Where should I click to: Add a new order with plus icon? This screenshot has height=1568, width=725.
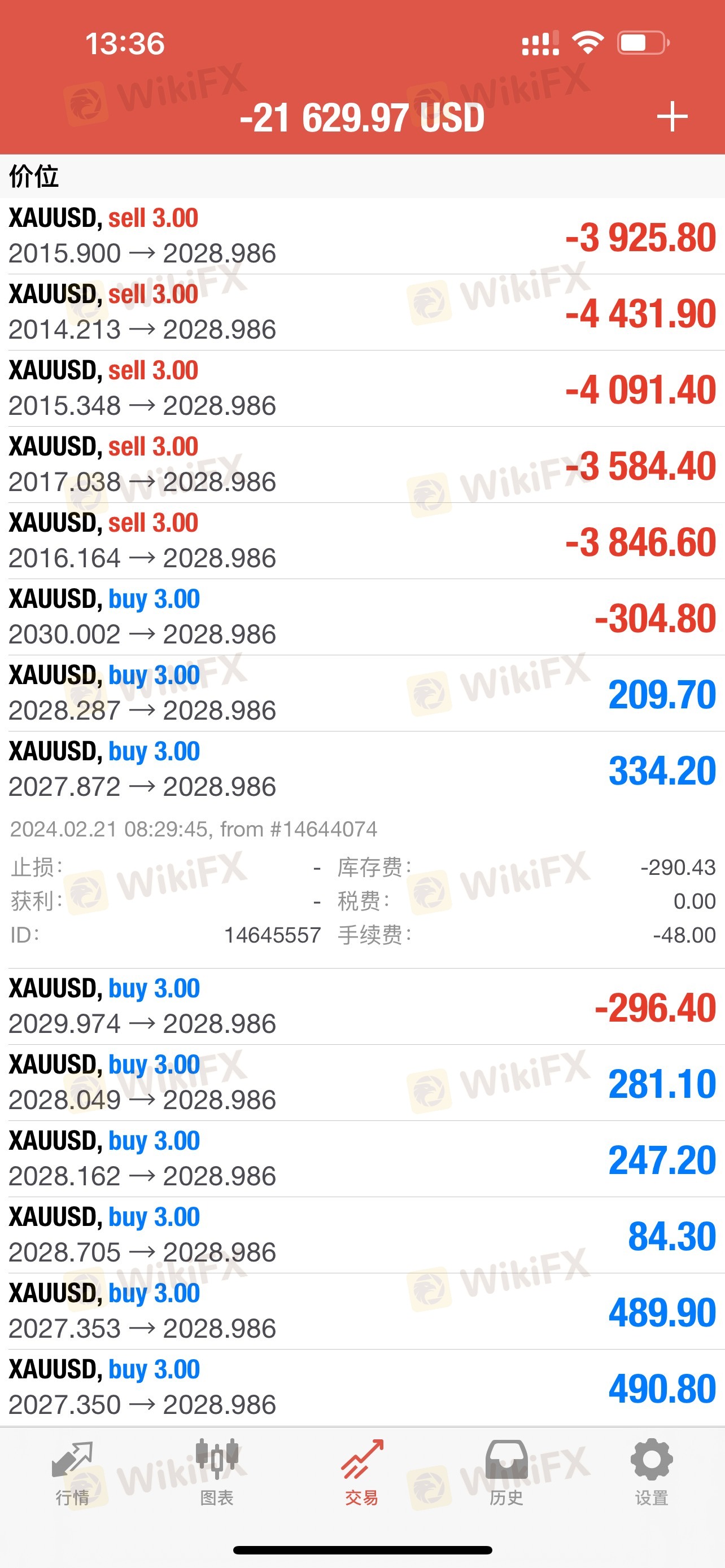click(x=672, y=116)
